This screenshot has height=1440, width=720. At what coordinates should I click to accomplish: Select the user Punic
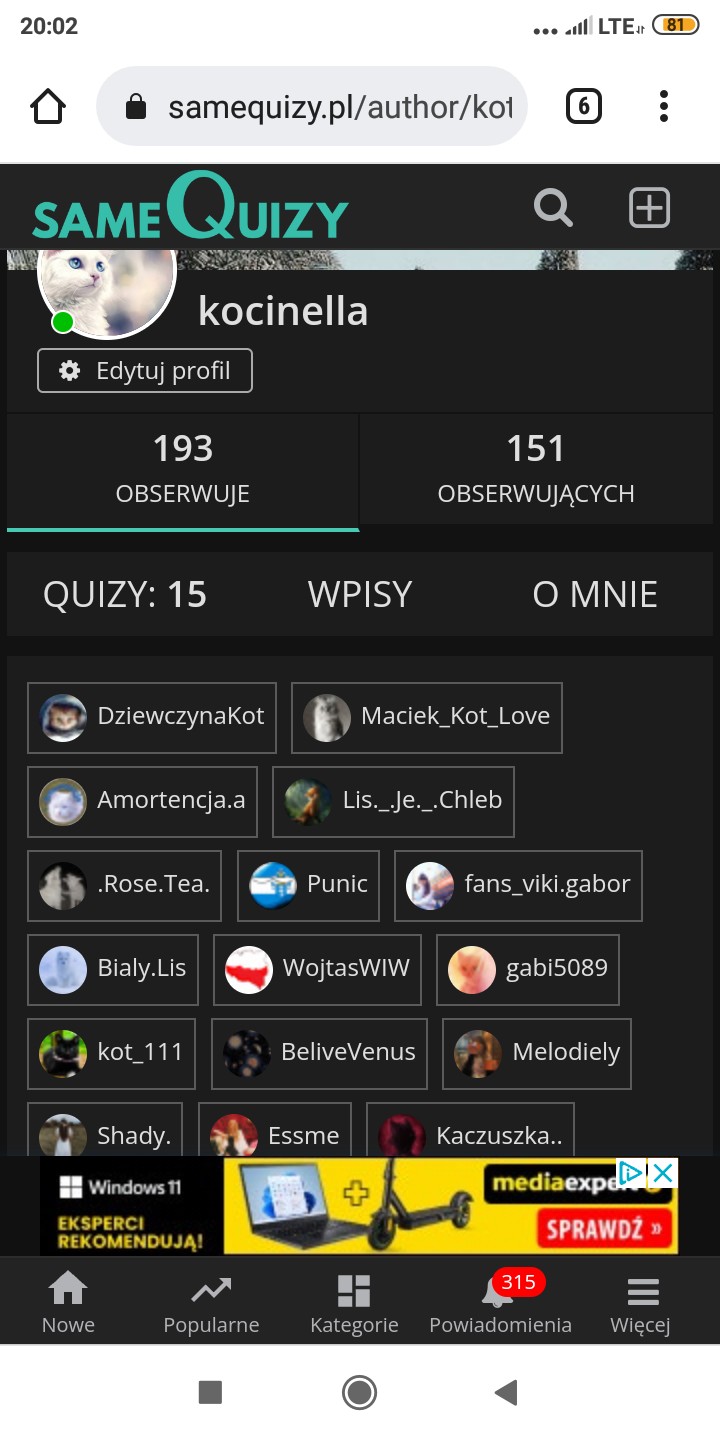click(308, 885)
